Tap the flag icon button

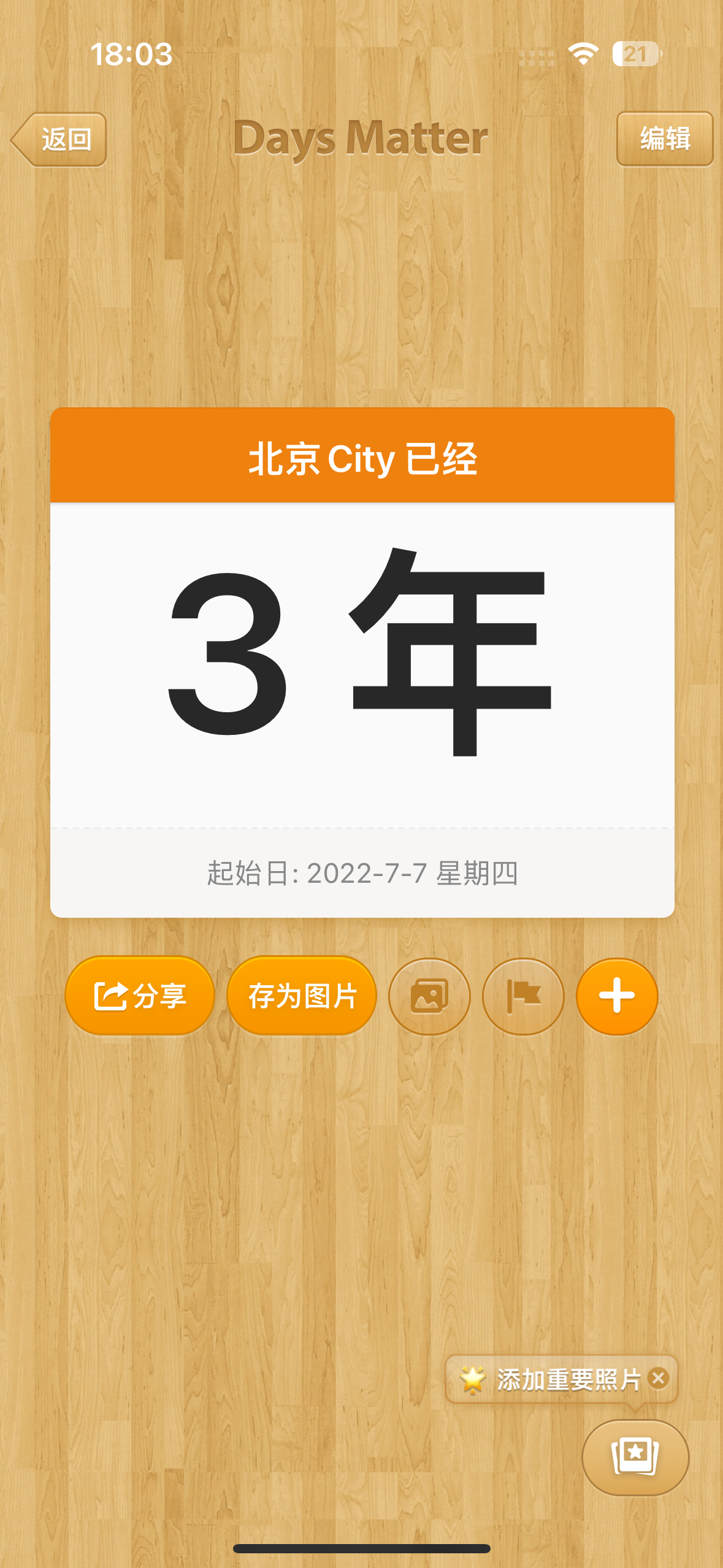[523, 996]
